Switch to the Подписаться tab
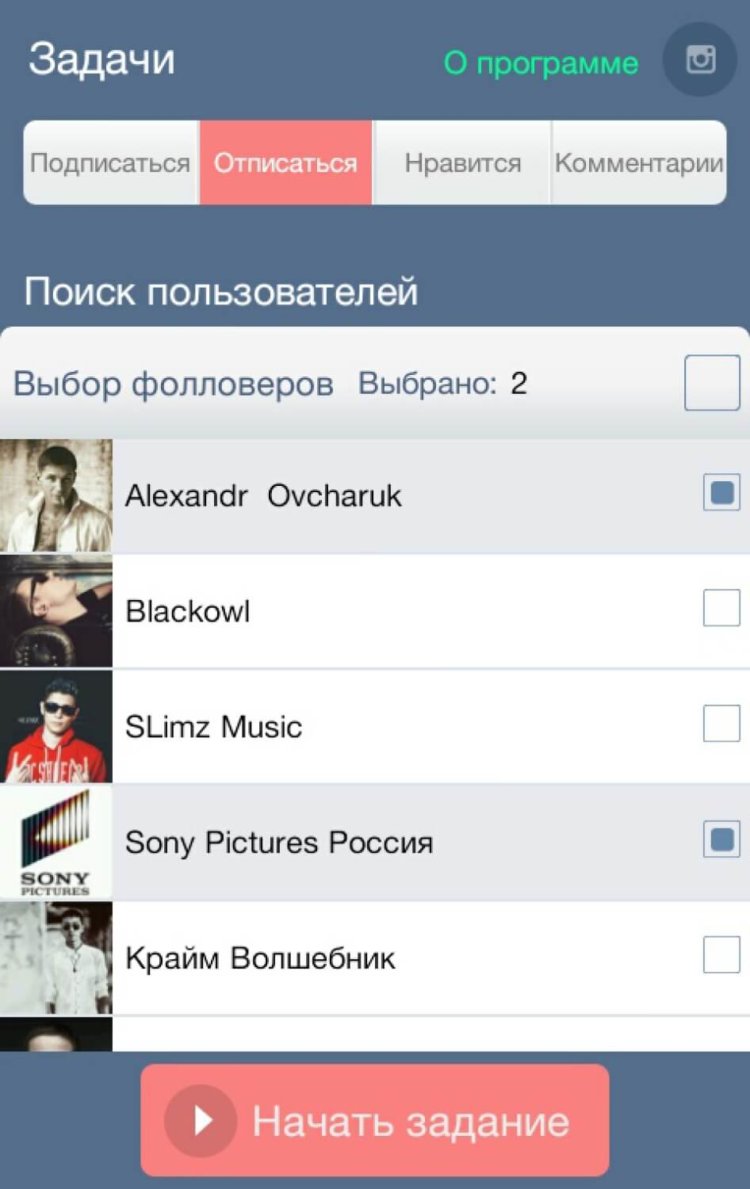Image resolution: width=750 pixels, height=1189 pixels. pyautogui.click(x=110, y=161)
